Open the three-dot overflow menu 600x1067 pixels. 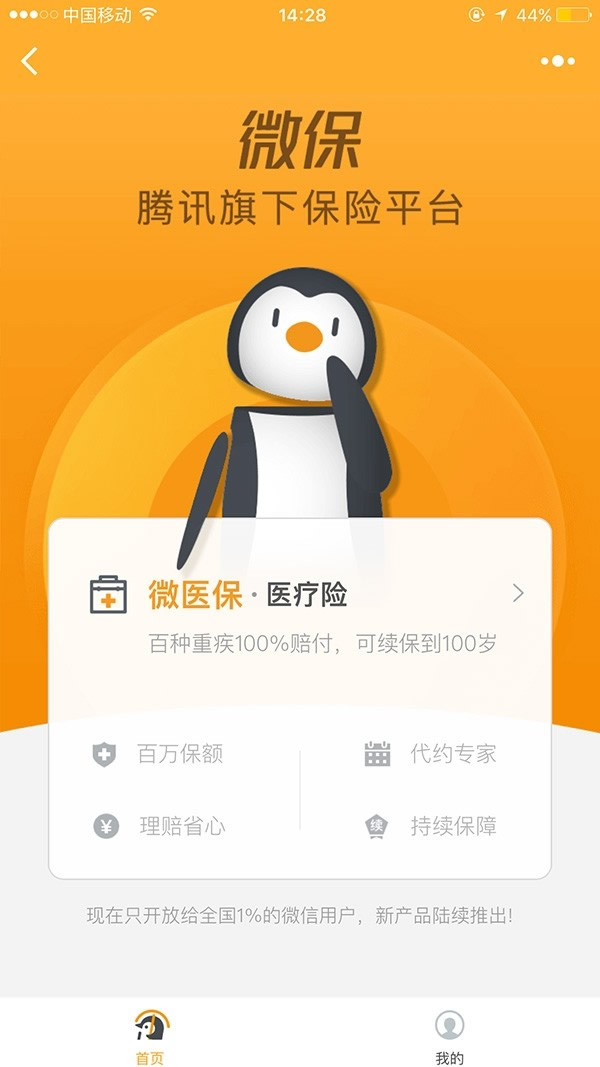pos(557,61)
